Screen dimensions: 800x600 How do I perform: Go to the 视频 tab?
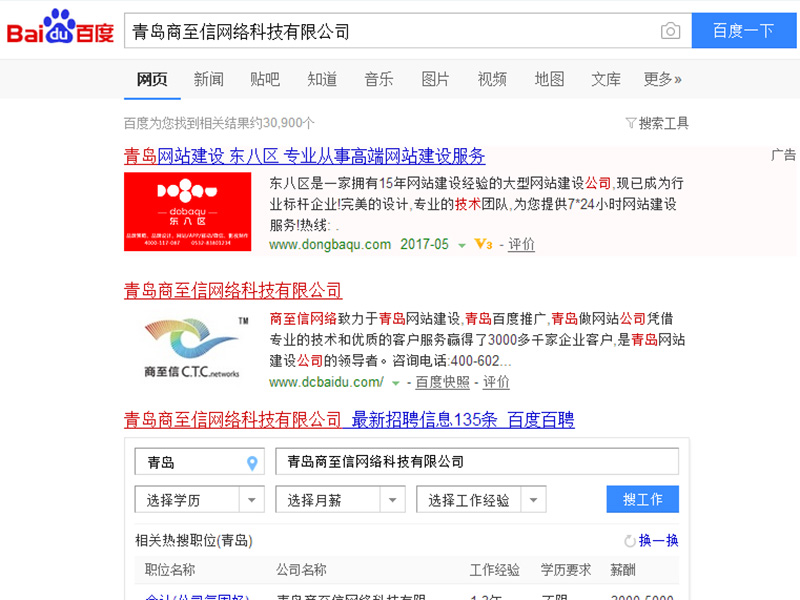tap(492, 79)
